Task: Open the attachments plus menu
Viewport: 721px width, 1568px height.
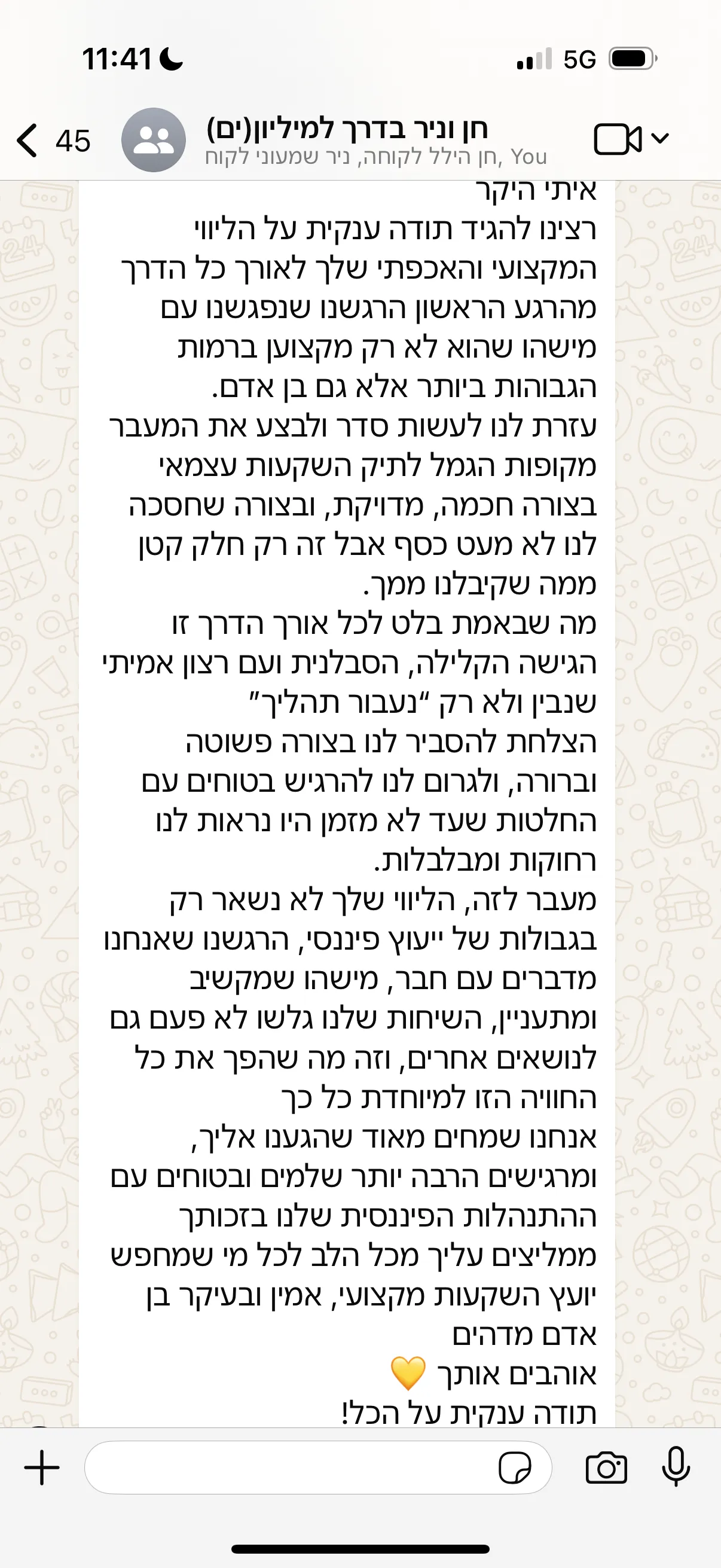Action: point(42,1468)
